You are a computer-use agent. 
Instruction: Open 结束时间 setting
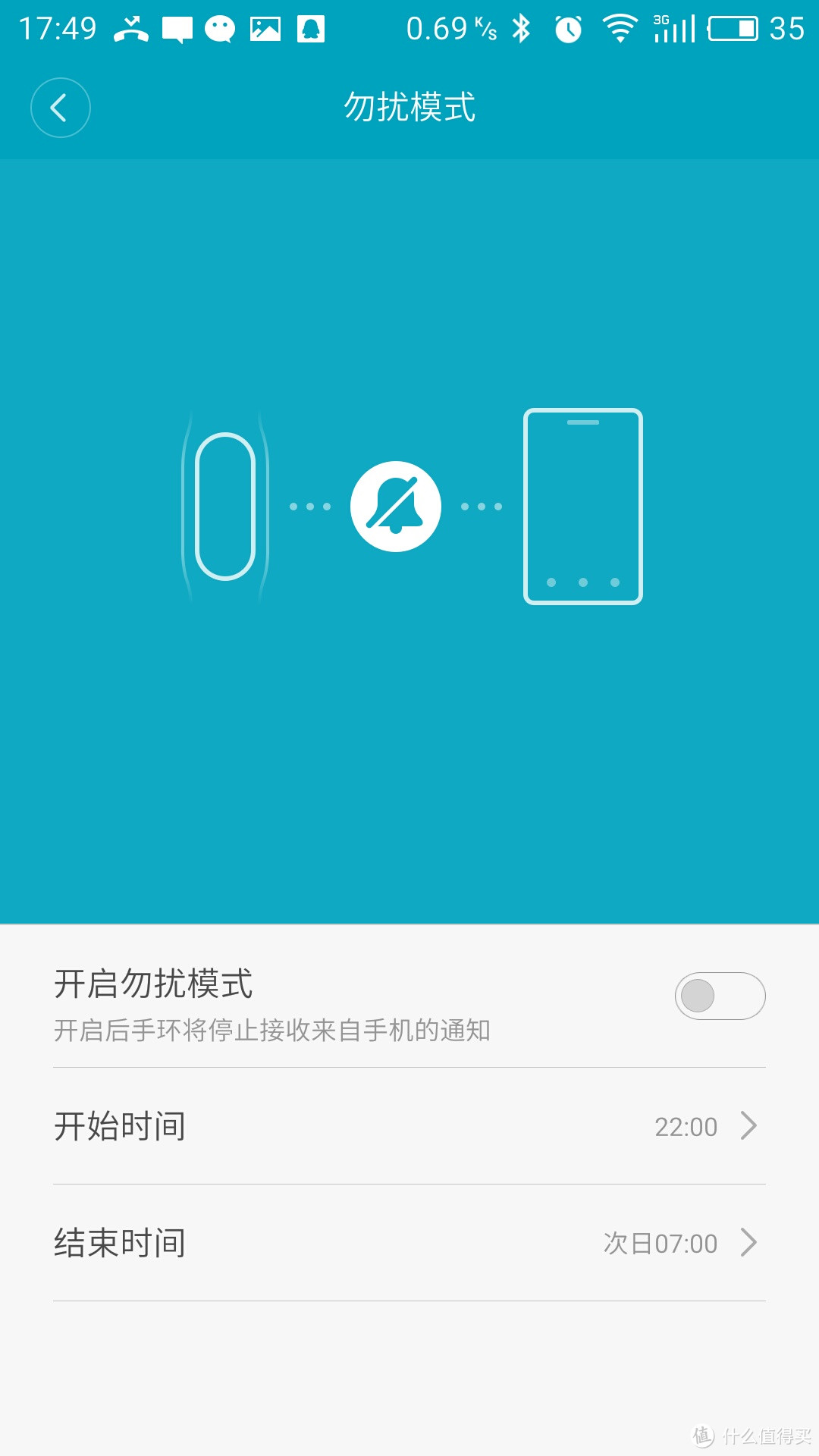(409, 1243)
